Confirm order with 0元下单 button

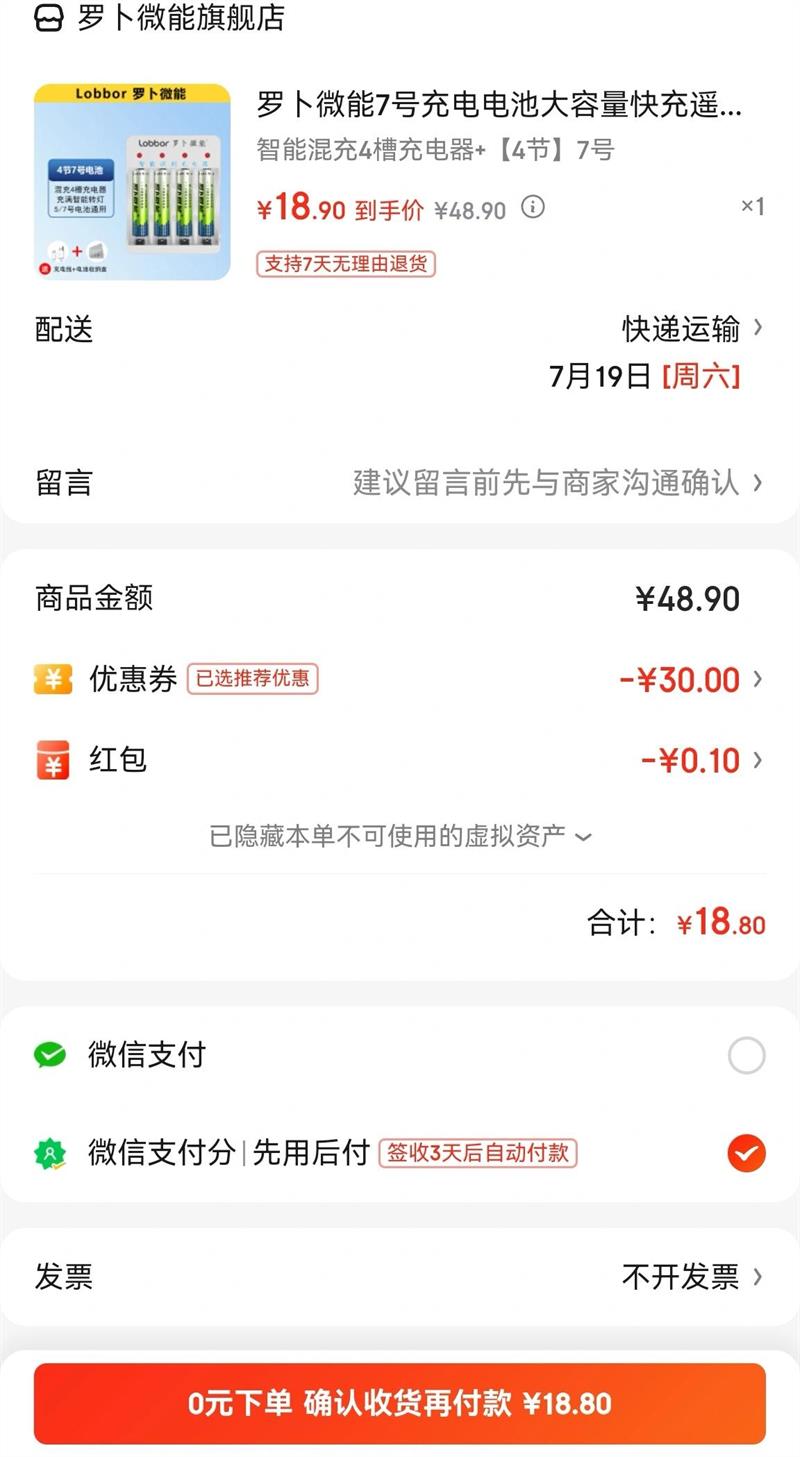pos(400,1403)
